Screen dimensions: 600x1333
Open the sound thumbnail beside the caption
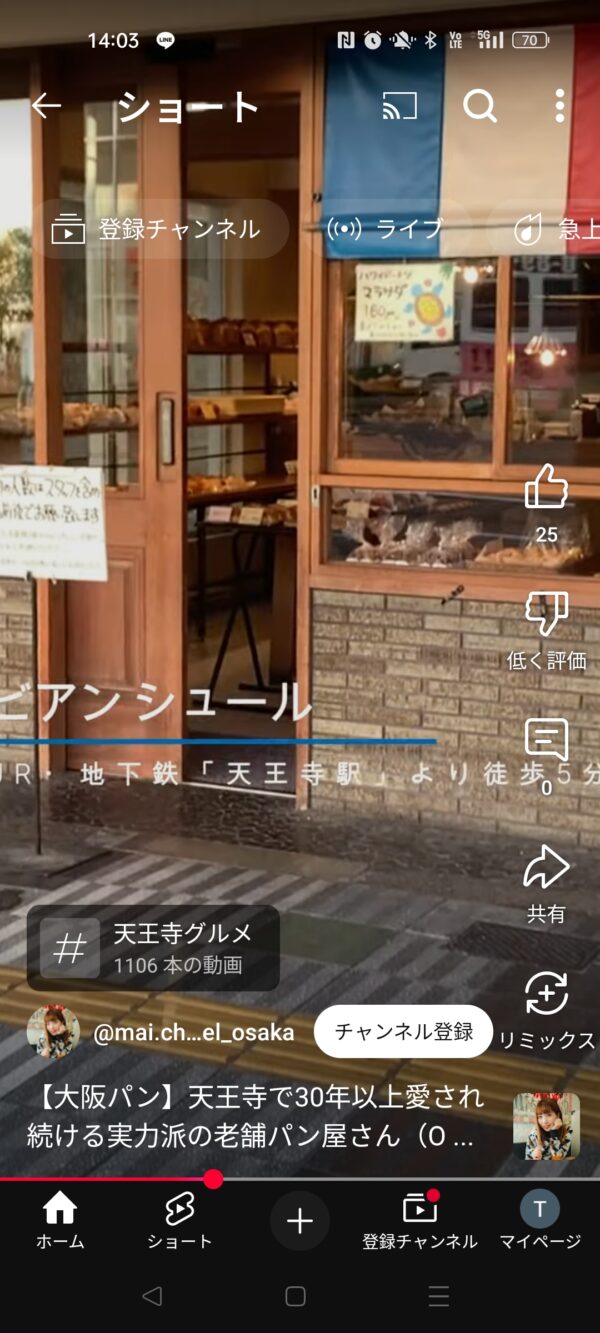(x=546, y=1125)
